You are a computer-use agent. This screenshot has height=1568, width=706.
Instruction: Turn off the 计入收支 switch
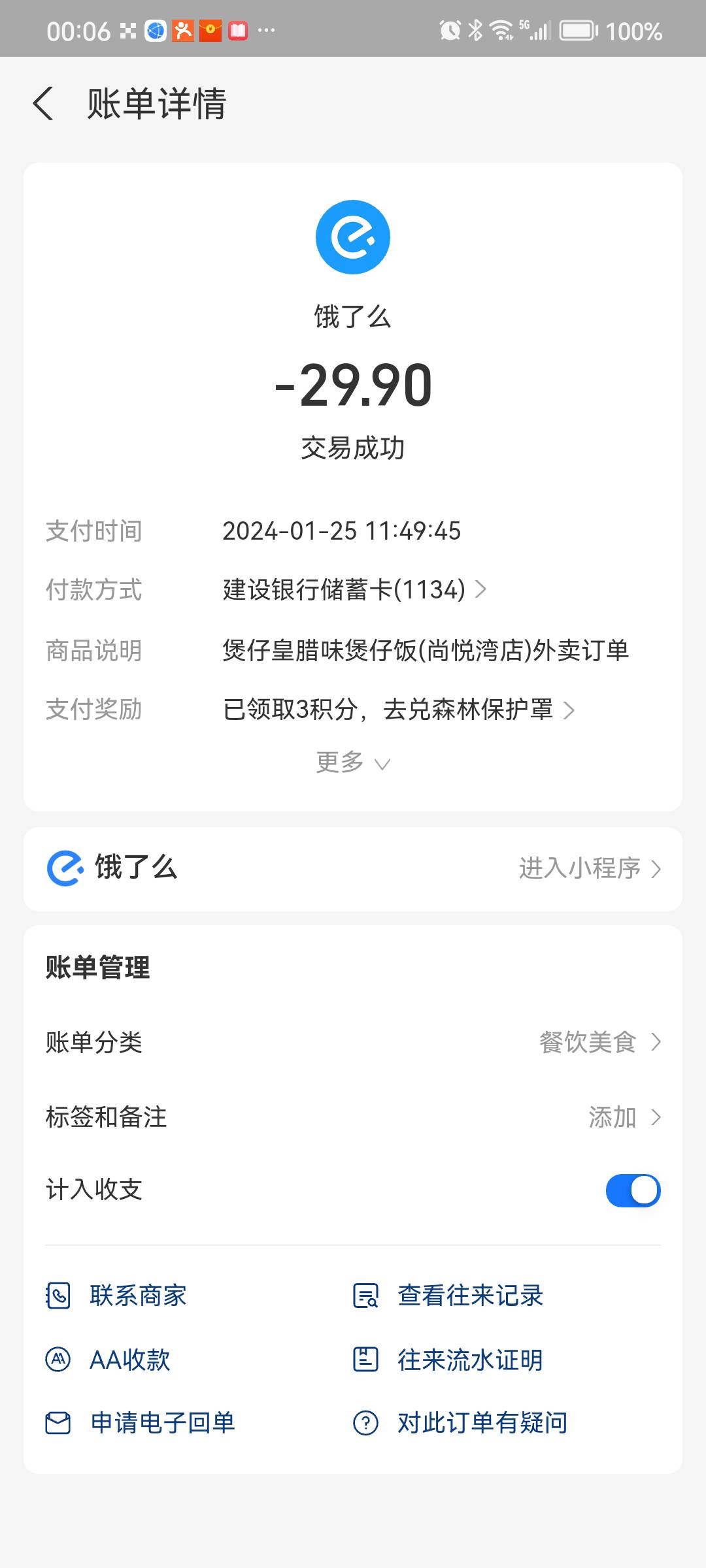coord(633,1190)
